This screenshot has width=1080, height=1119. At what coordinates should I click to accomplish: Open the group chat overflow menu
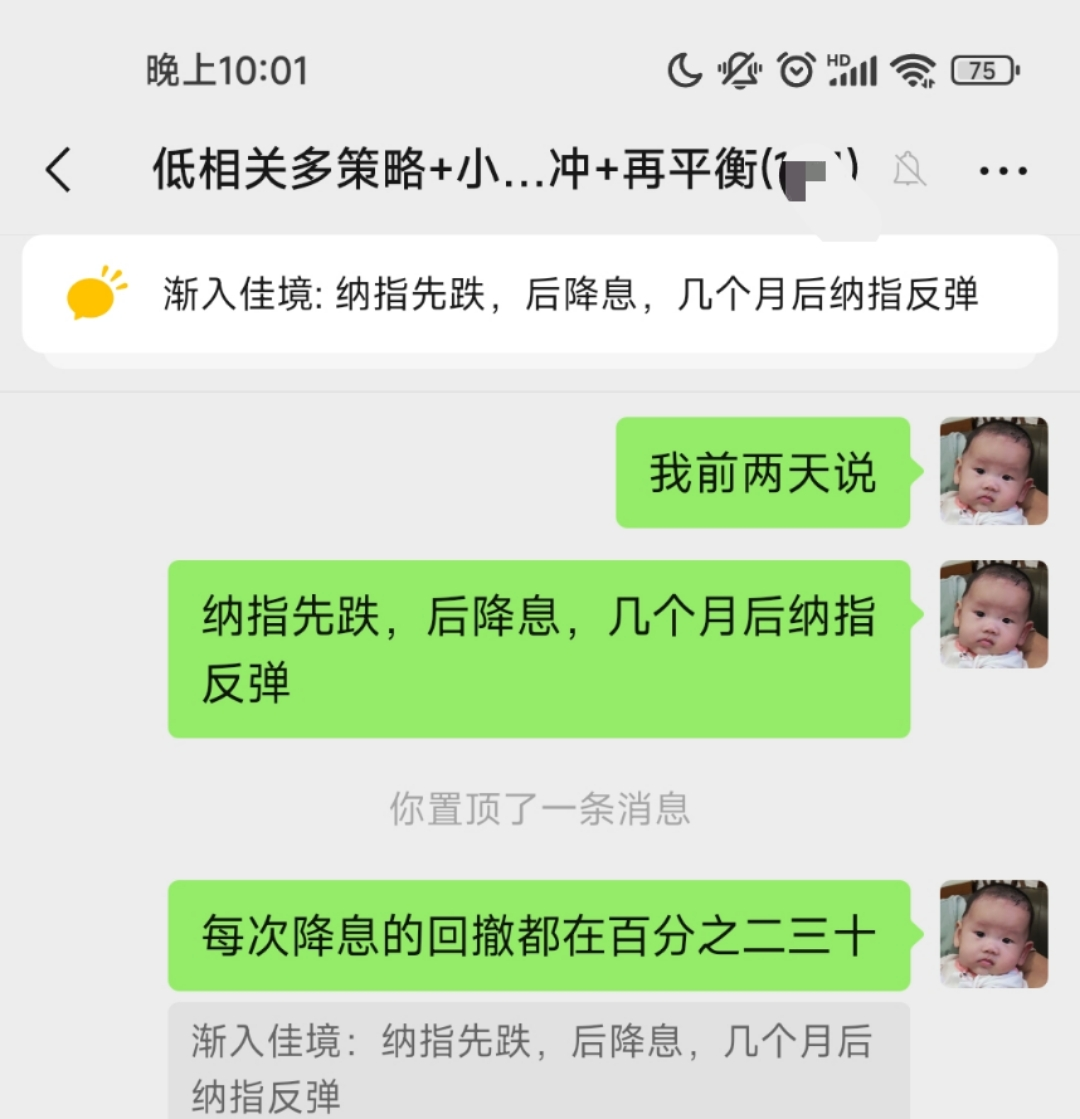(x=1003, y=171)
